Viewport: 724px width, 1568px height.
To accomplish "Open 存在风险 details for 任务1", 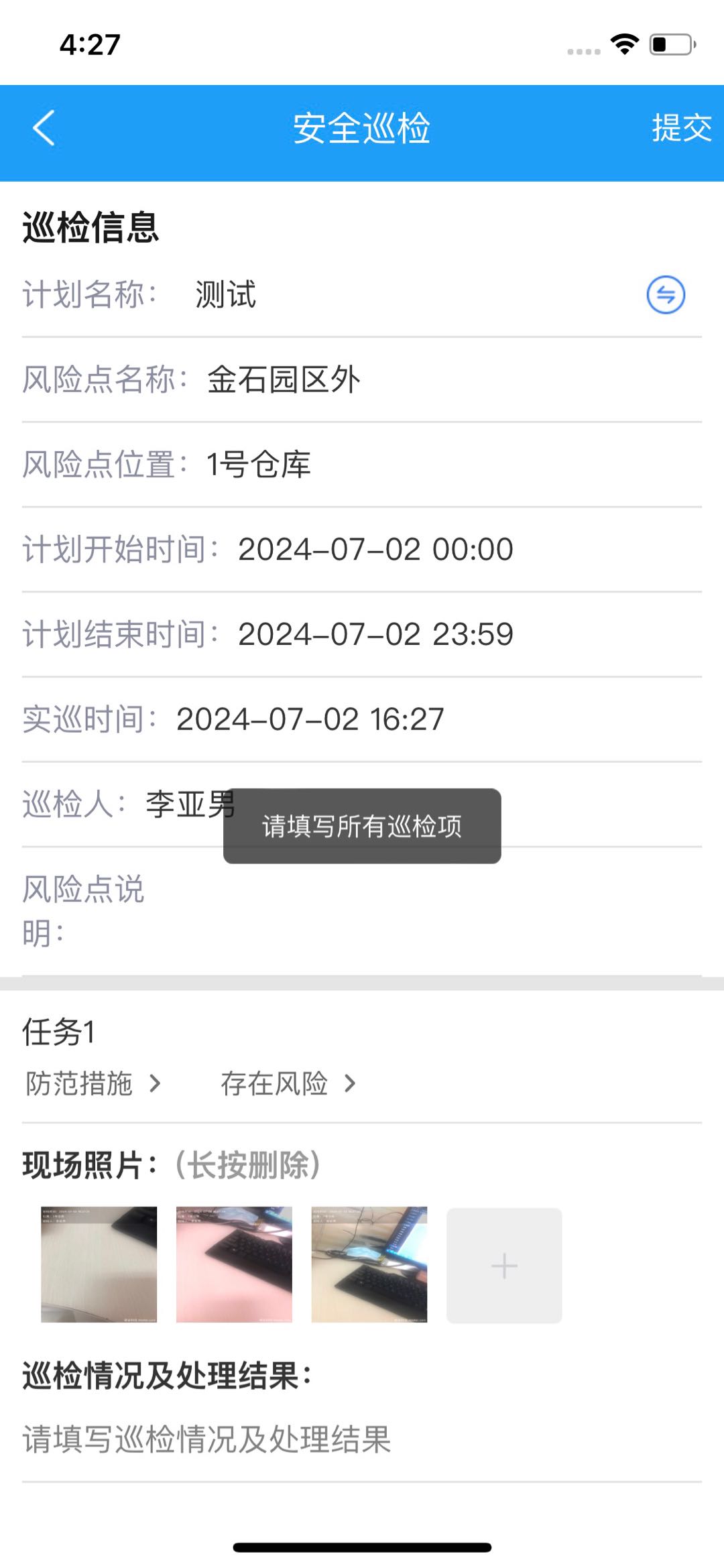I will coord(288,1083).
